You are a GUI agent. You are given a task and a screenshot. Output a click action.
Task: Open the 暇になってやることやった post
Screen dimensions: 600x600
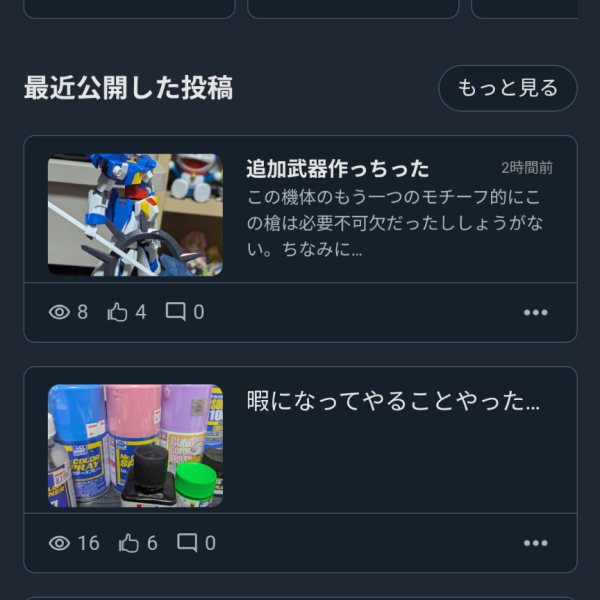click(393, 402)
